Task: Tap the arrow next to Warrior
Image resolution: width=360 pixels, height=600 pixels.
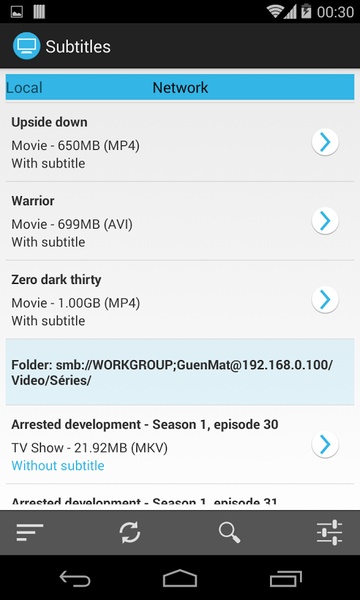Action: 325,221
